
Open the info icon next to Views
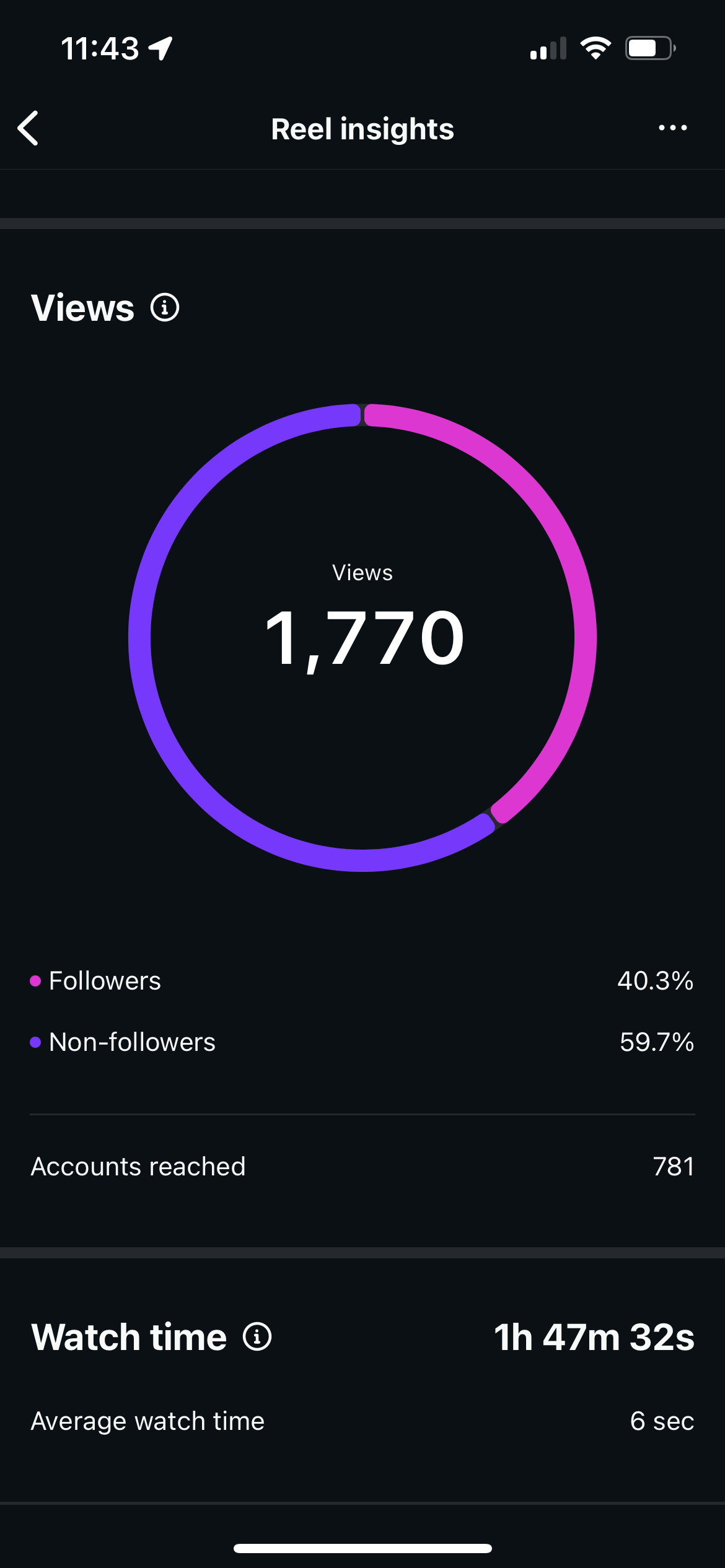click(x=165, y=308)
